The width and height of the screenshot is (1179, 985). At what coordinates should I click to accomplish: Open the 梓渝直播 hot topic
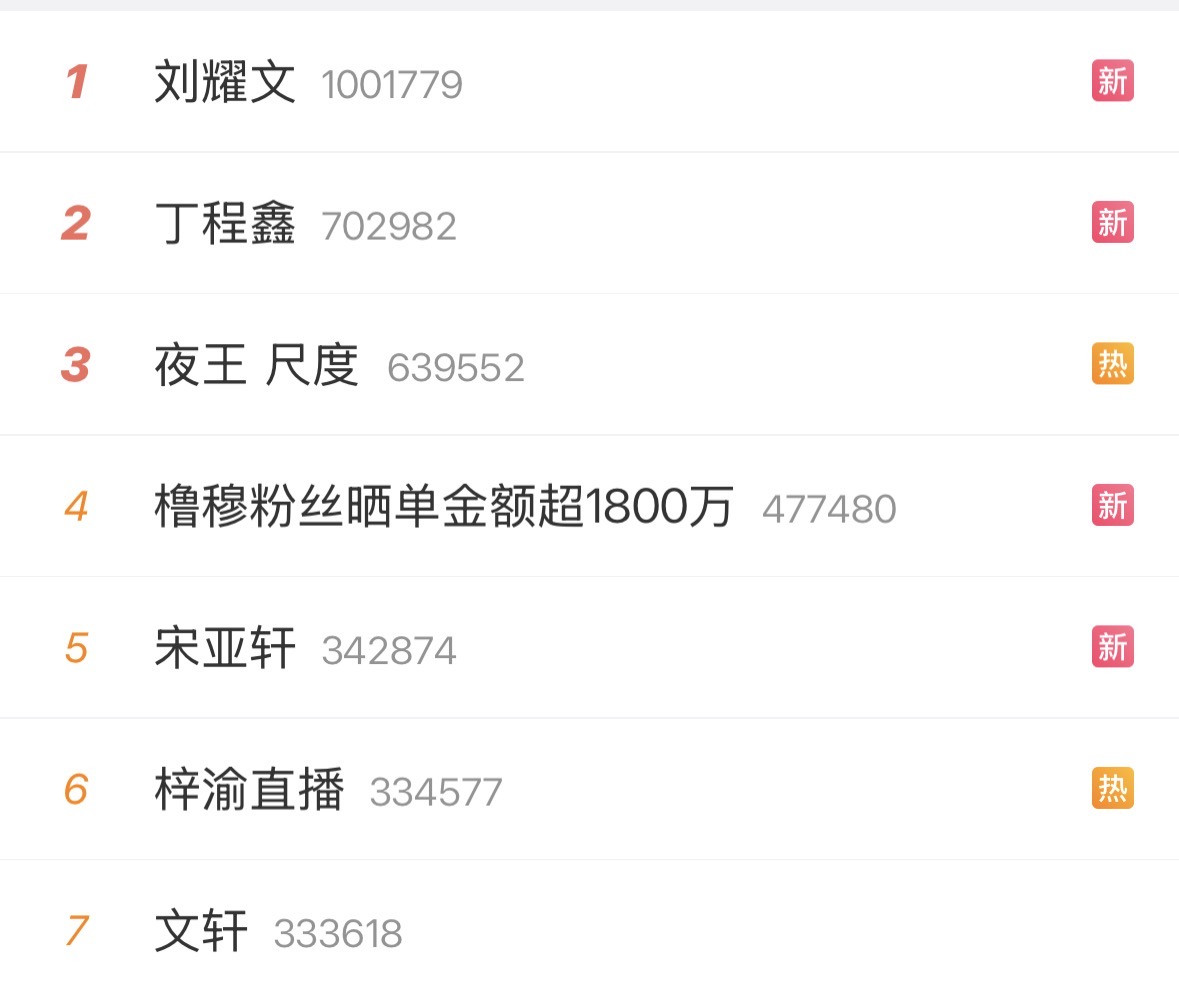click(250, 791)
